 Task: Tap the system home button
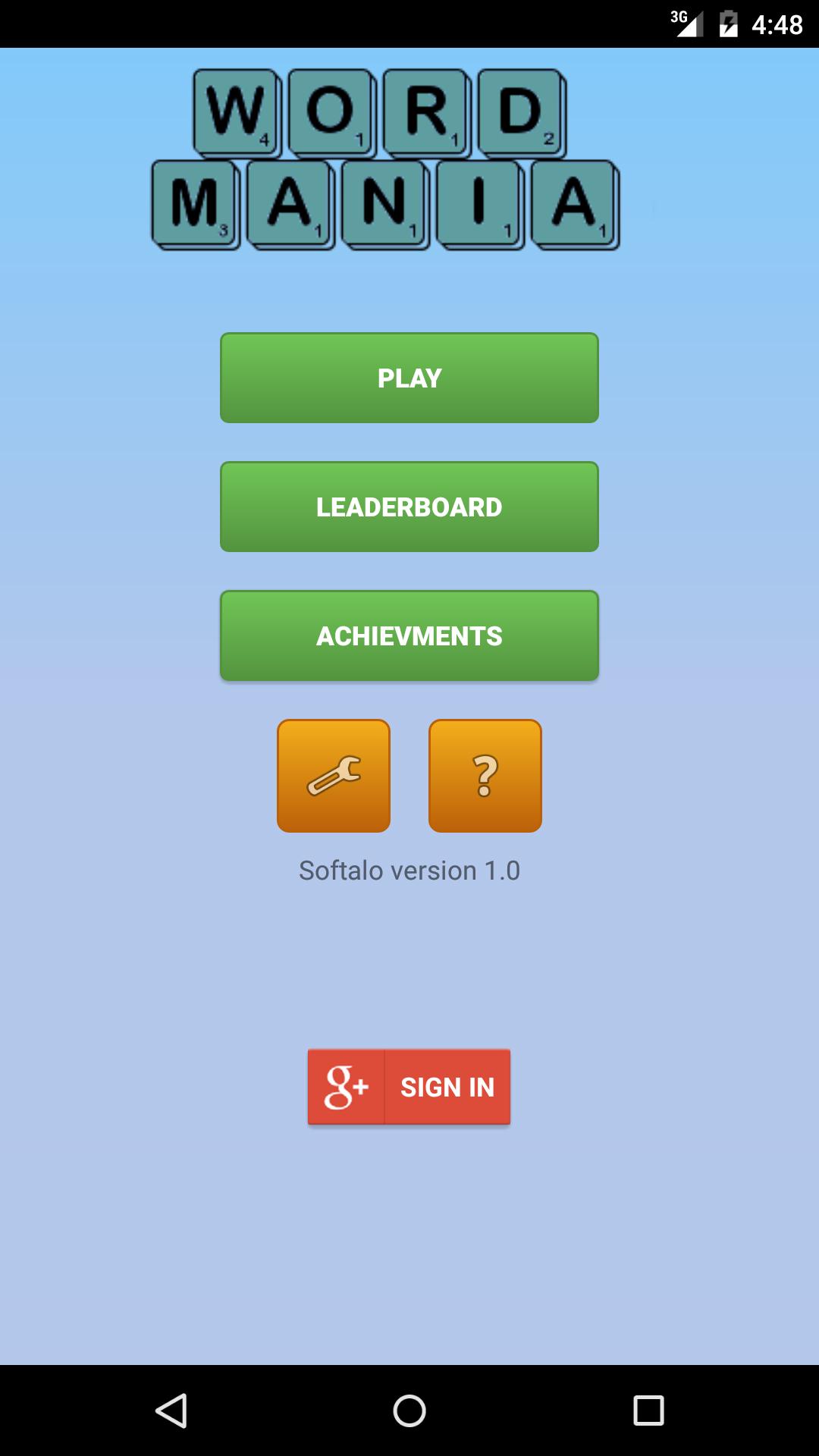[409, 1410]
